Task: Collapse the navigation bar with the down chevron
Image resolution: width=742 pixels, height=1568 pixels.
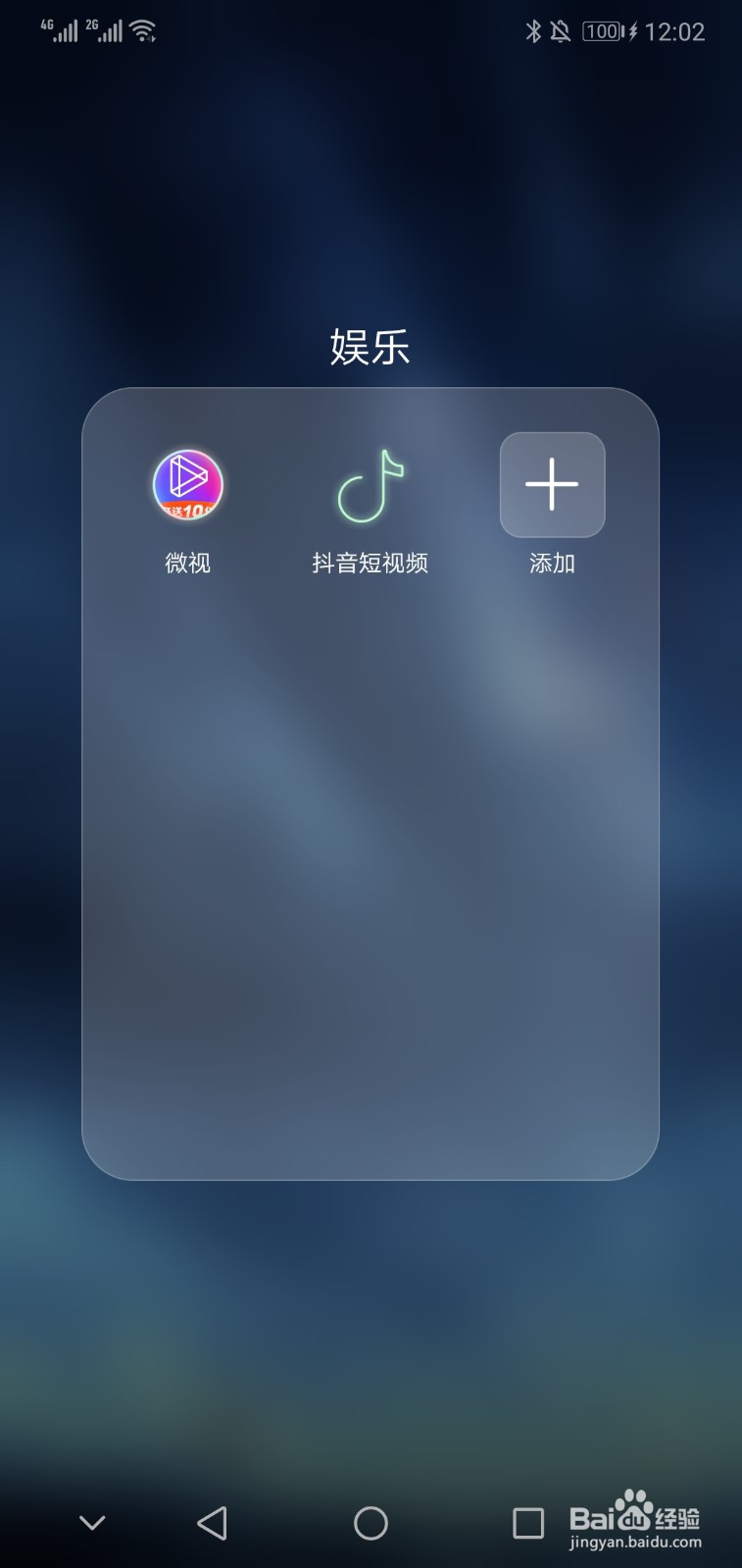Action: pyautogui.click(x=92, y=1522)
